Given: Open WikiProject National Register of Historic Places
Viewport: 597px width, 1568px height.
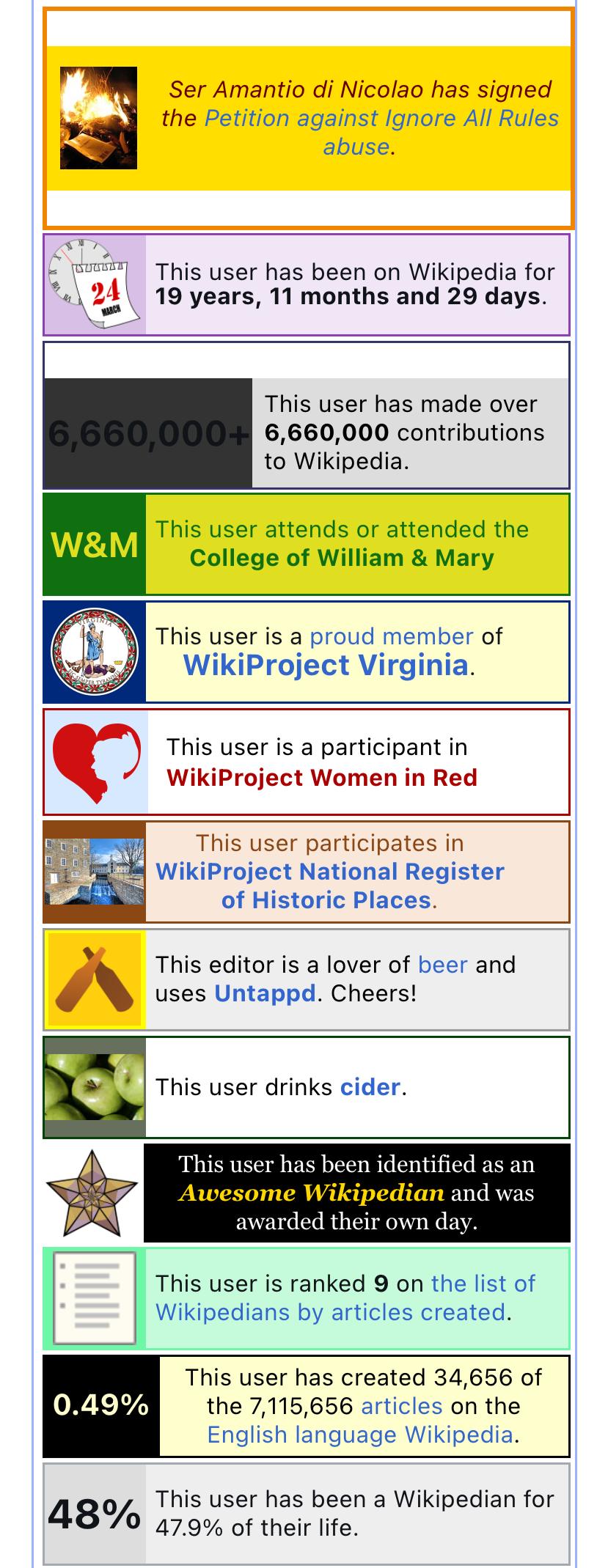Looking at the screenshot, I should (329, 872).
